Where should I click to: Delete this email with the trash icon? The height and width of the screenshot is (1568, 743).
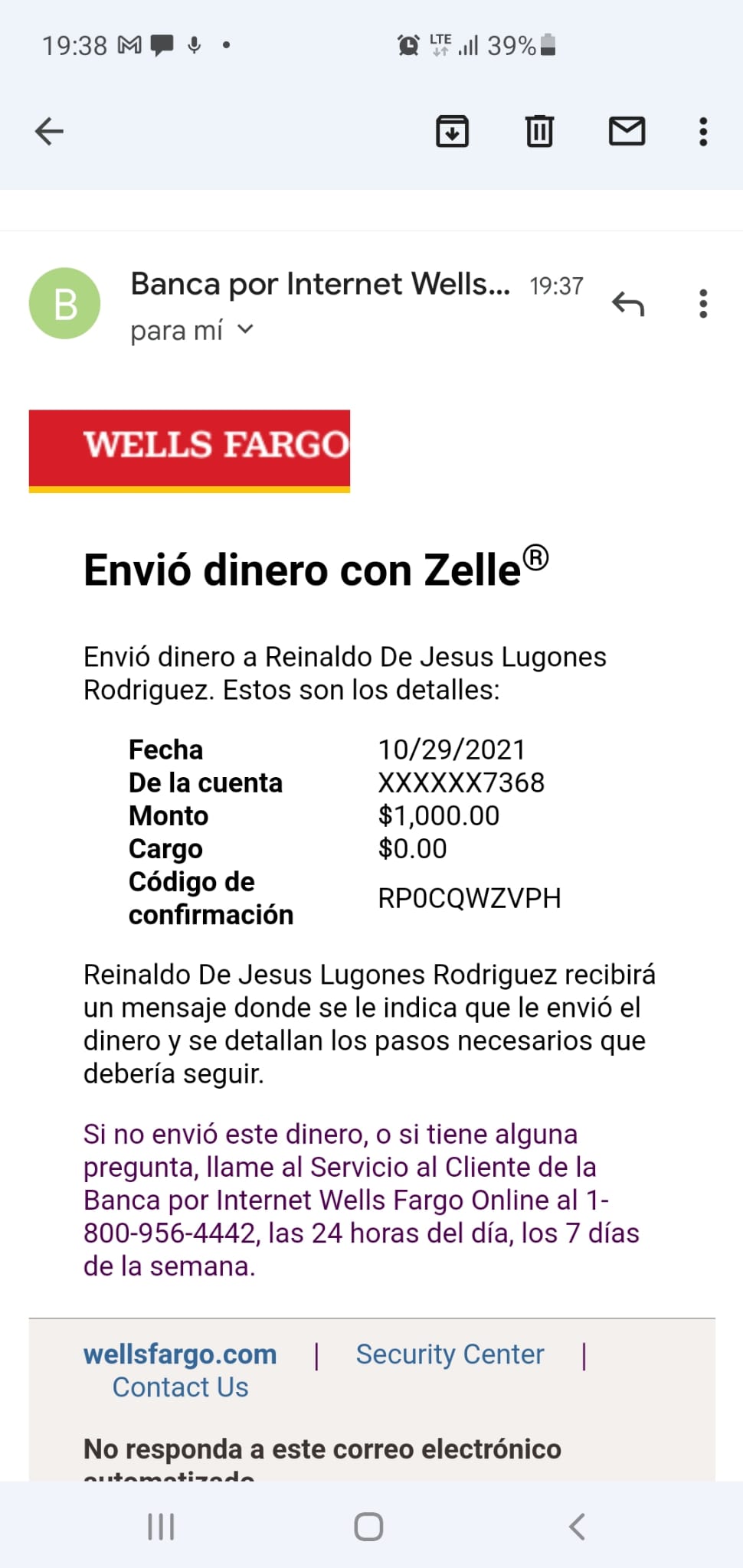click(539, 131)
